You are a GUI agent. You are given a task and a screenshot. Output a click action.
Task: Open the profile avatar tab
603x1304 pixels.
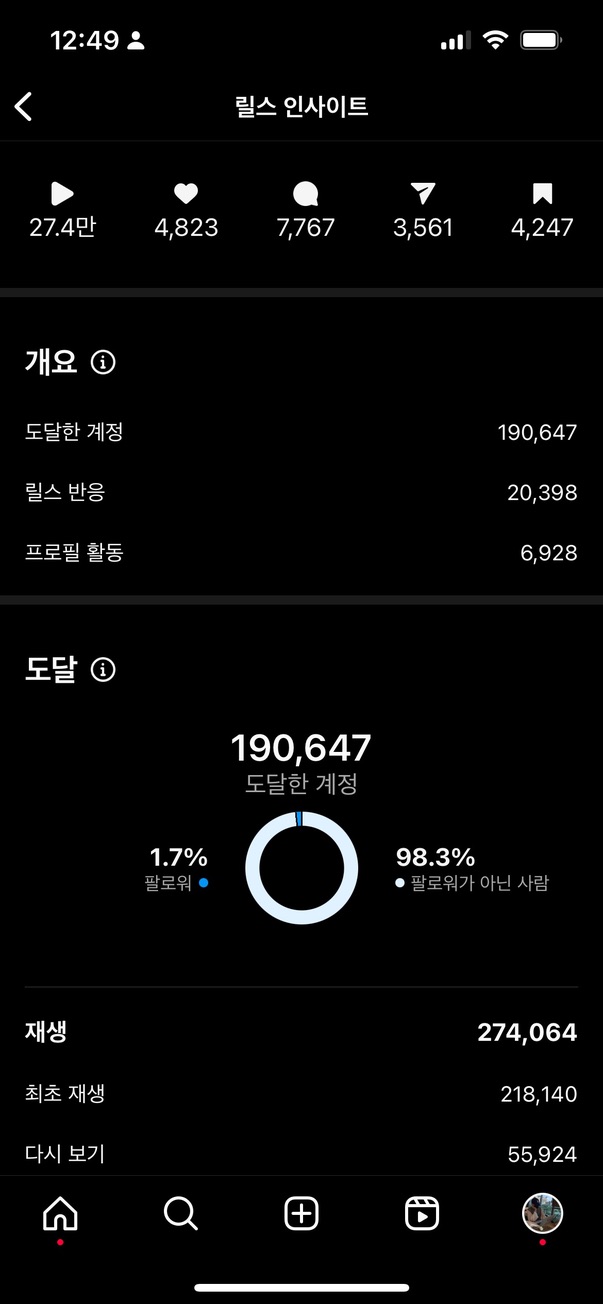pyautogui.click(x=542, y=1214)
